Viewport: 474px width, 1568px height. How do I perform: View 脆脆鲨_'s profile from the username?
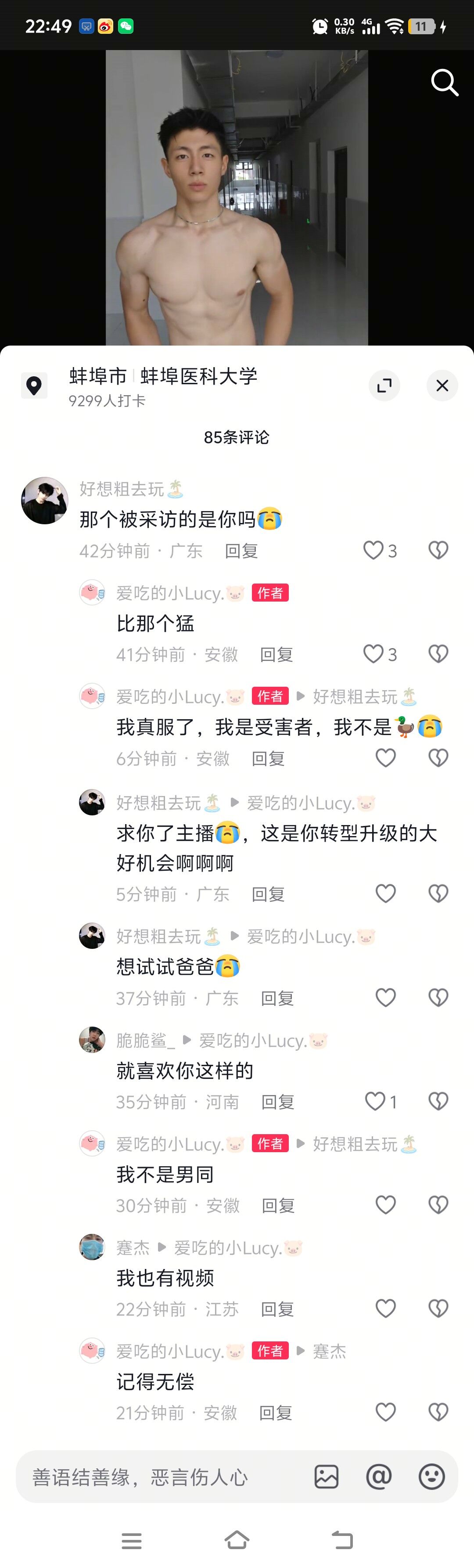(x=145, y=1040)
